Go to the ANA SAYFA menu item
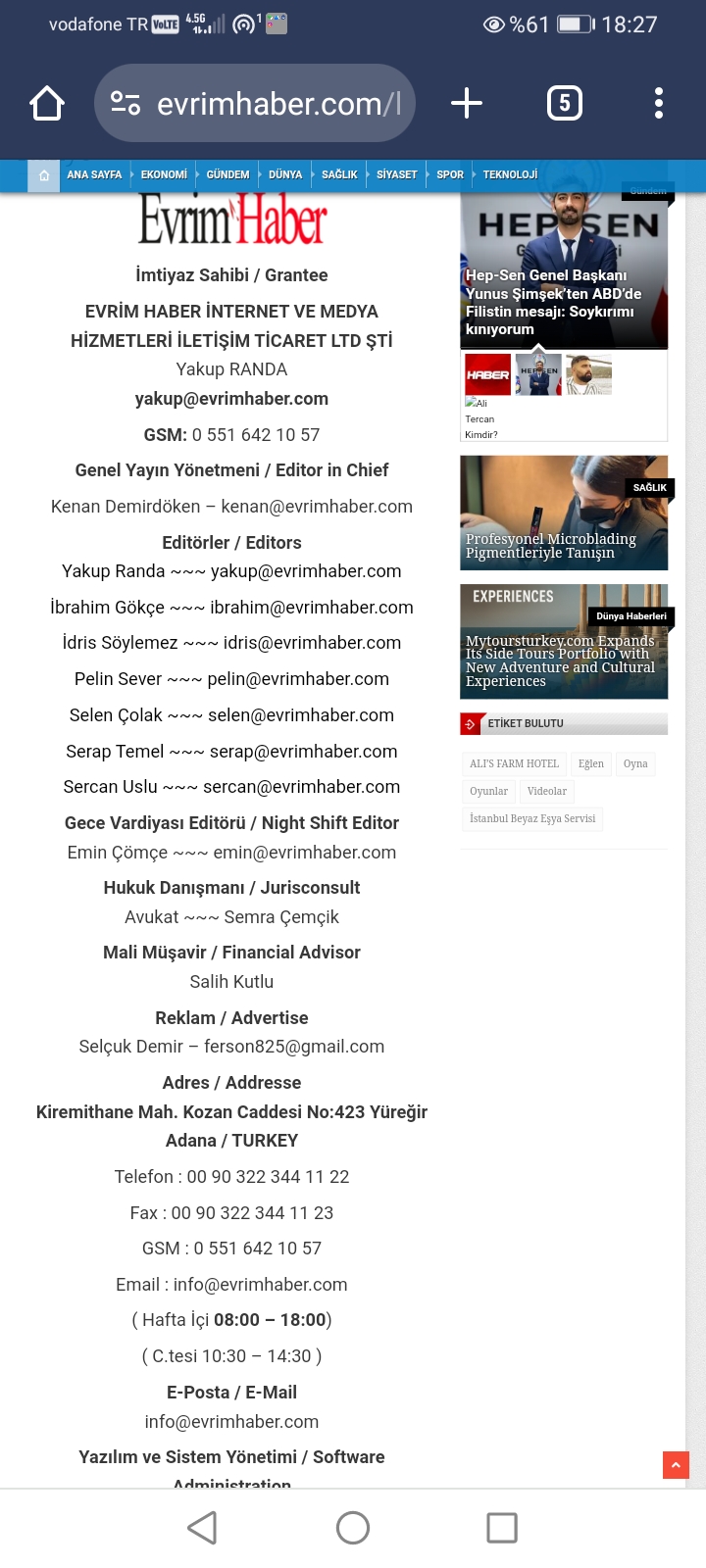Image resolution: width=706 pixels, height=1568 pixels. point(94,174)
